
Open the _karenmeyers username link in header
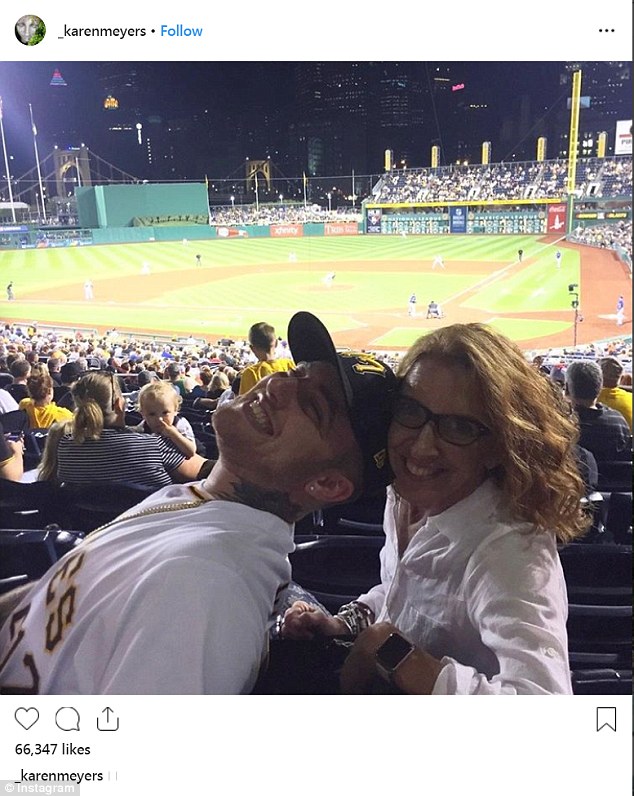tap(101, 31)
